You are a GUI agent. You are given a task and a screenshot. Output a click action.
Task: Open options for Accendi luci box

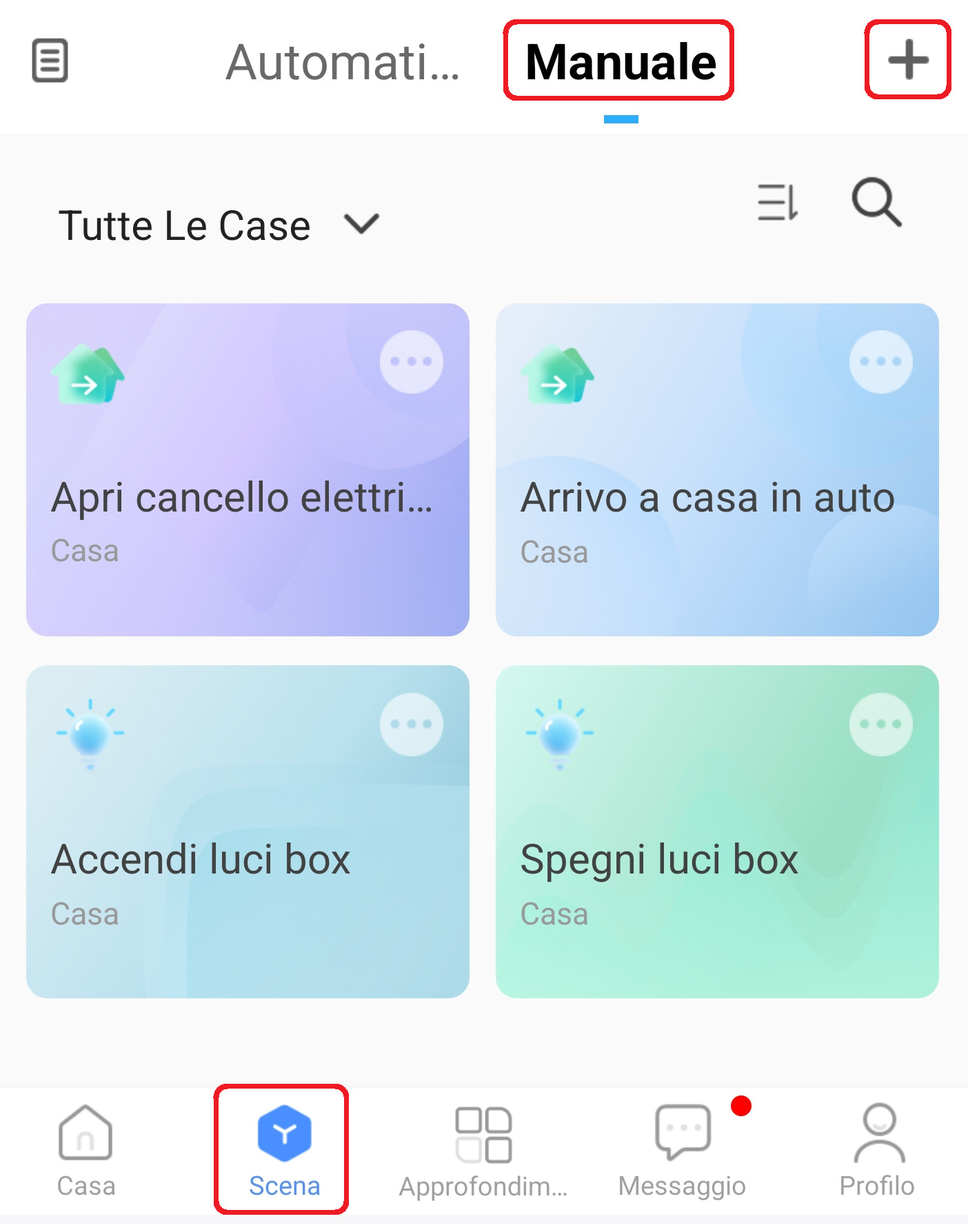point(411,724)
